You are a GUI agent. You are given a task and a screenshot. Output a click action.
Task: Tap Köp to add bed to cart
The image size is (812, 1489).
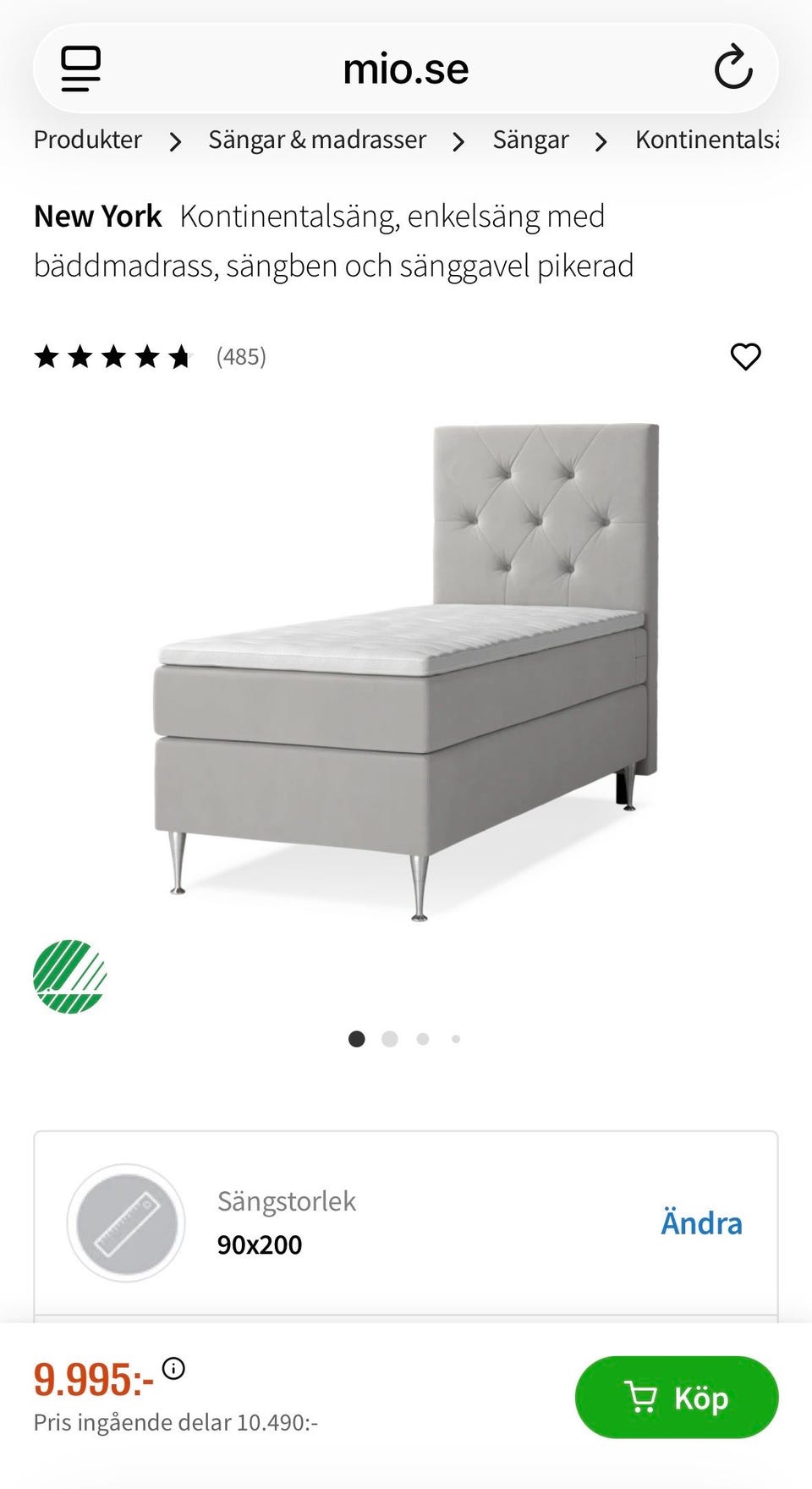pos(676,1398)
